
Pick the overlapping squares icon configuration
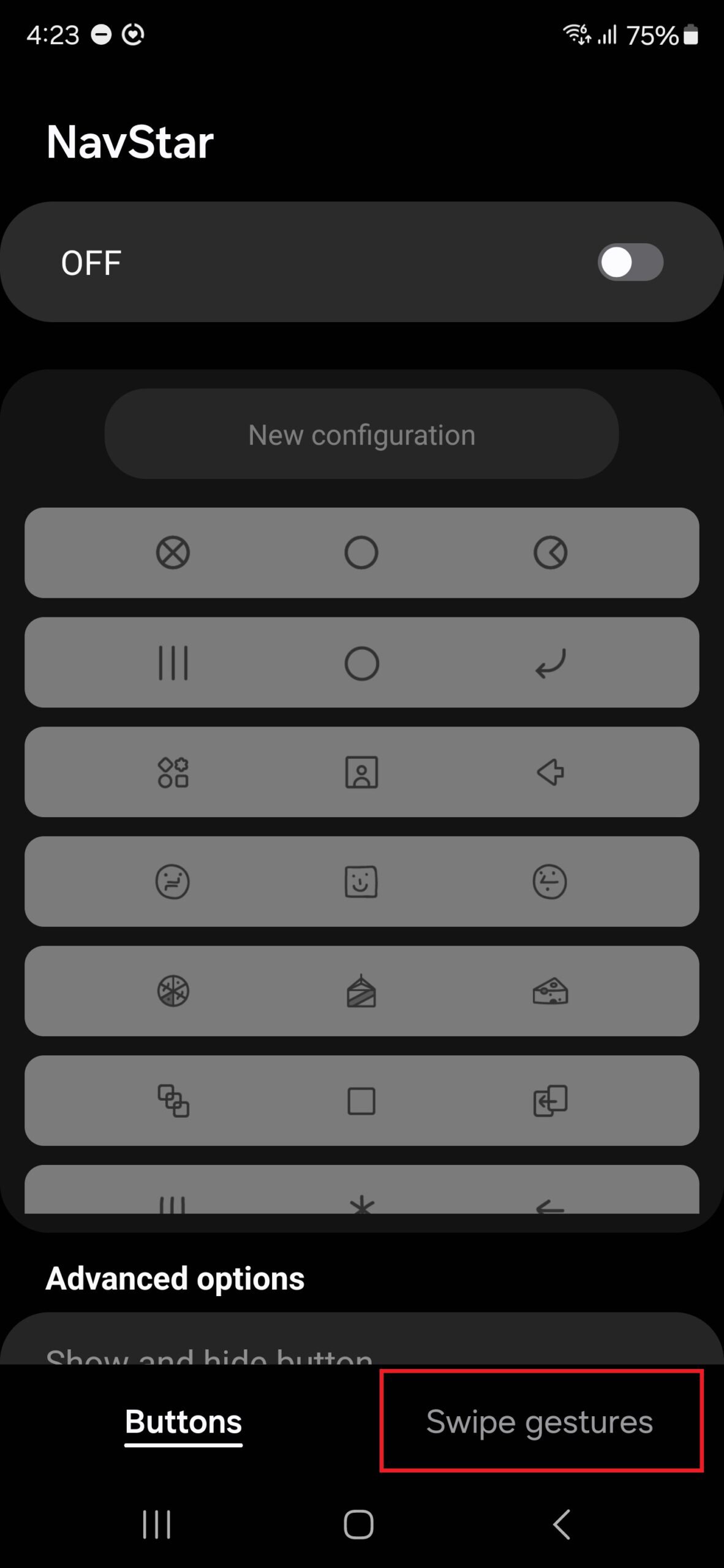[x=361, y=1101]
